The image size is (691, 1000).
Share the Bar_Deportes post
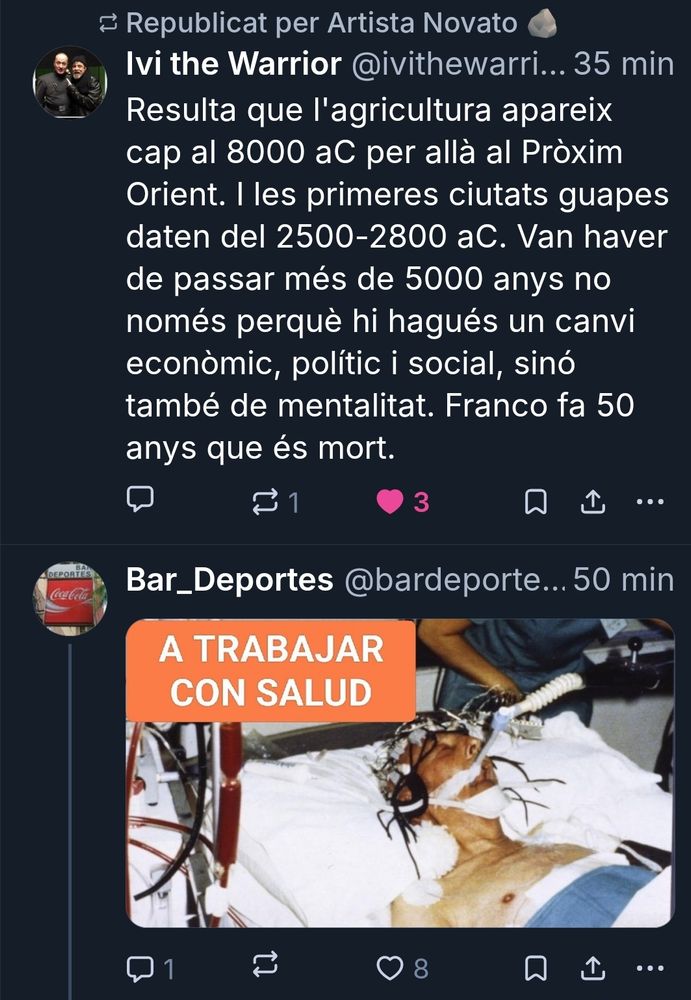click(593, 968)
